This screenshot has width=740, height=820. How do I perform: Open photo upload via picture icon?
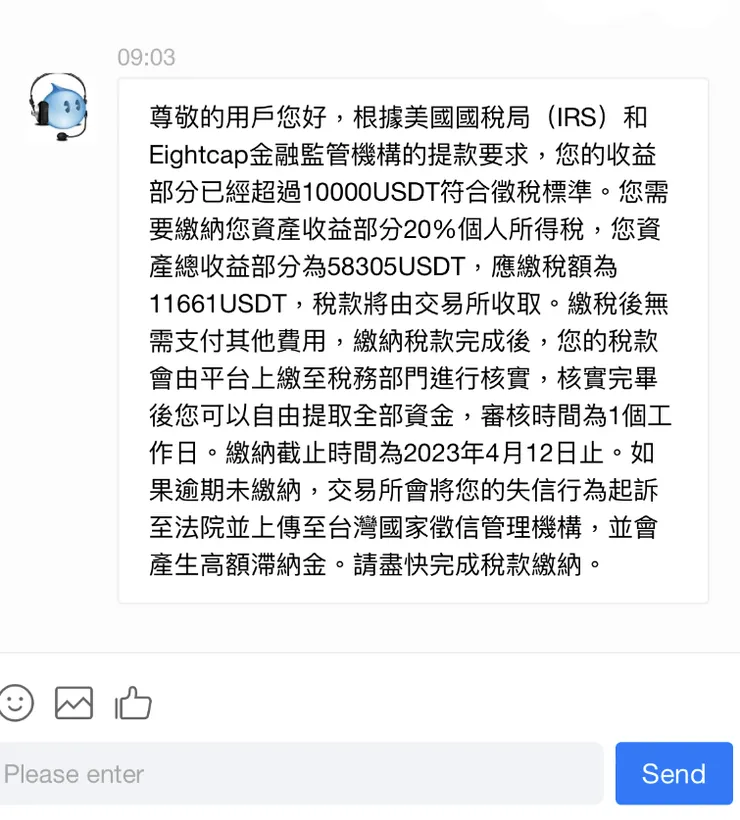point(75,703)
